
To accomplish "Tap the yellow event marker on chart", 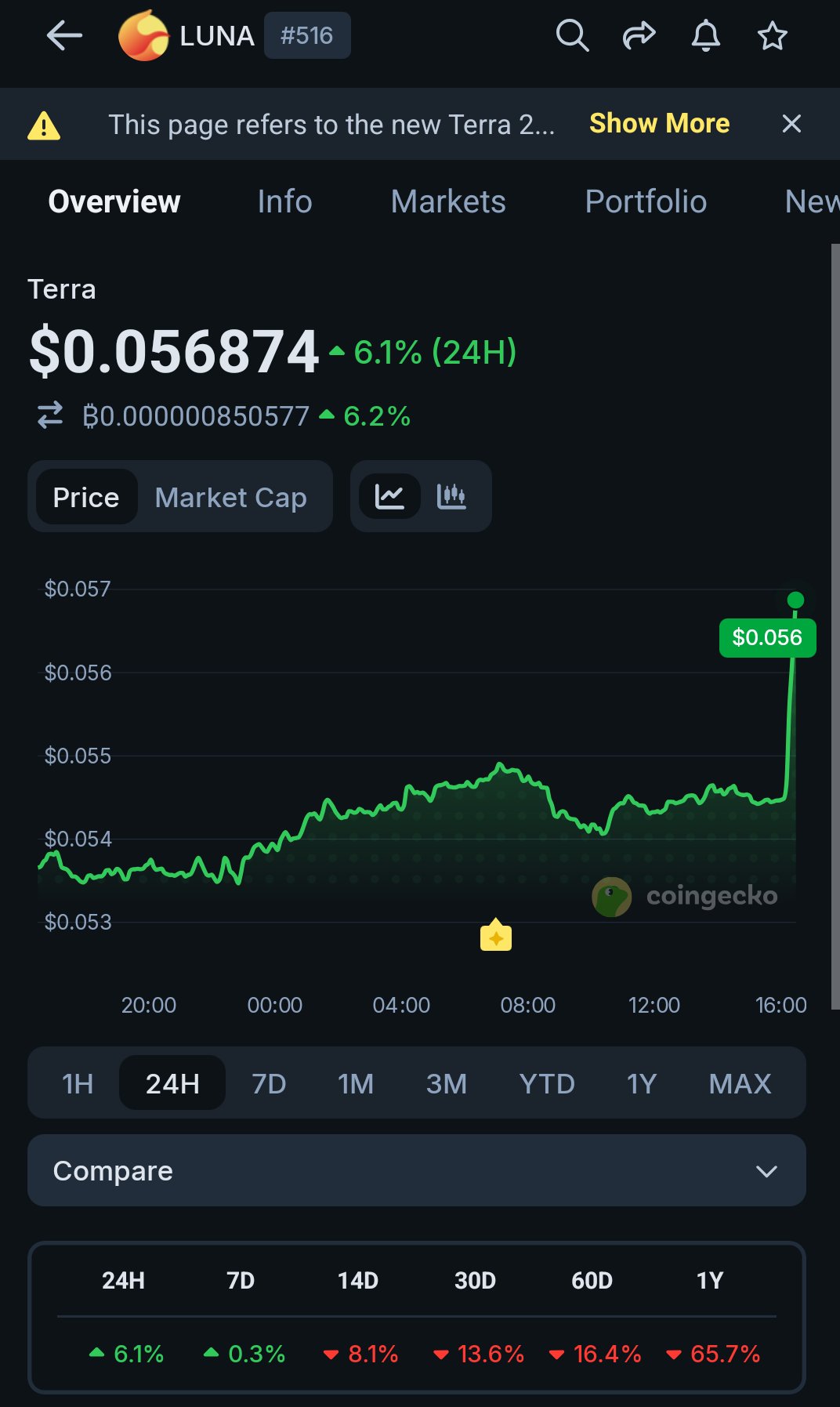I will point(496,936).
